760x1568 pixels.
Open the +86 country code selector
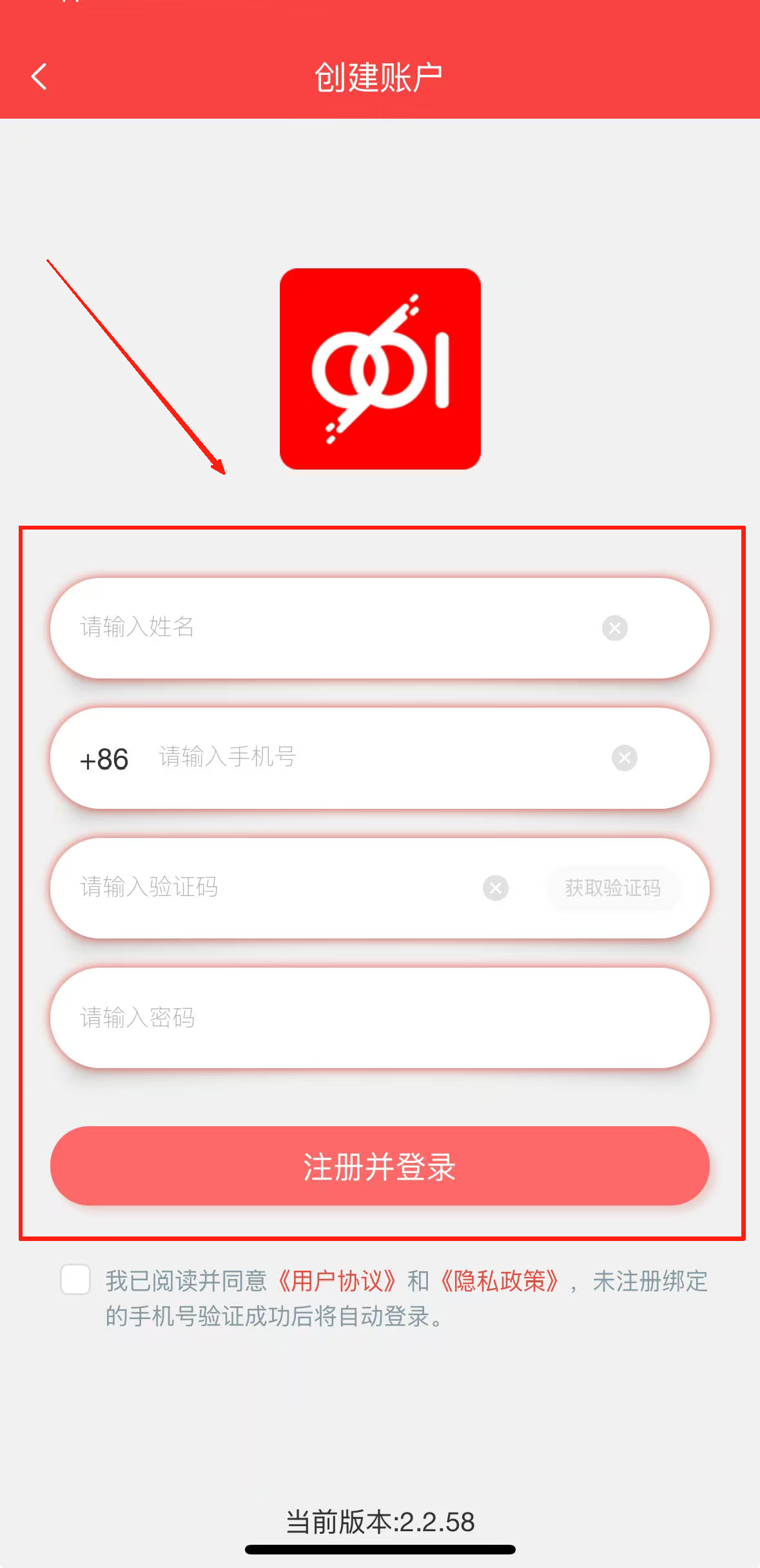tap(104, 759)
